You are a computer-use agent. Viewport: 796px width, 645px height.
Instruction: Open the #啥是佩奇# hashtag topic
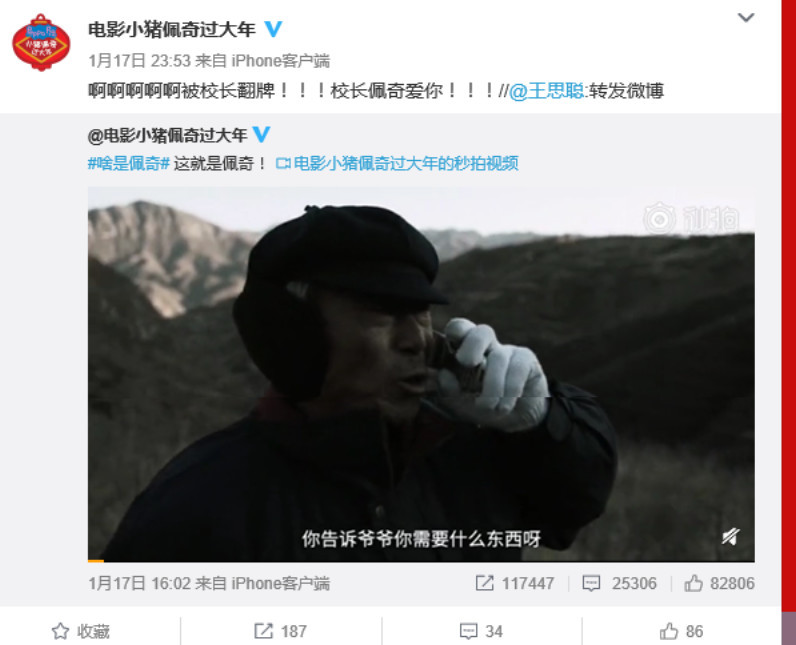[128, 163]
